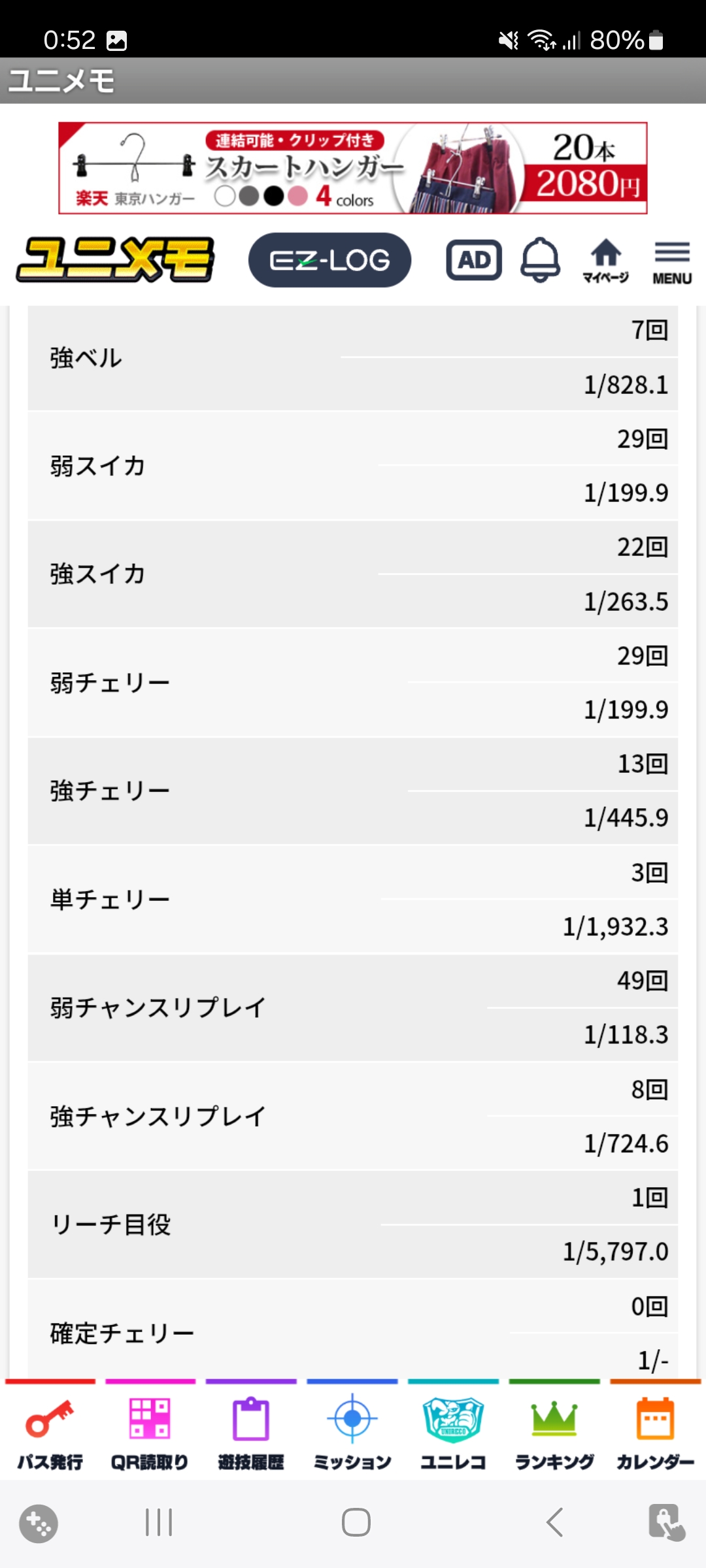
Task: Tap the system home button
Action: coord(356,1522)
